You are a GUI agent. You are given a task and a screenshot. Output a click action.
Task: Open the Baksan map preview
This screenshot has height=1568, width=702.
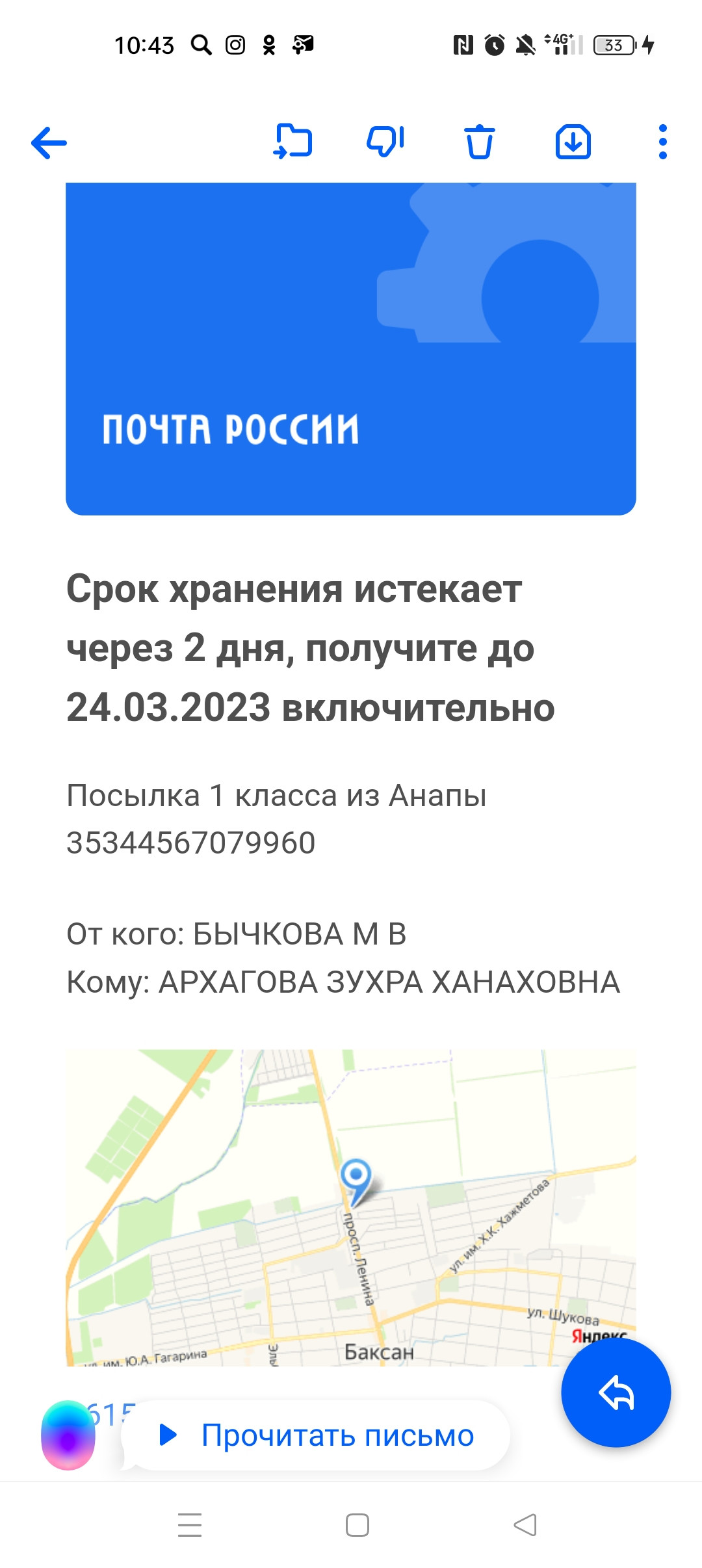(351, 1207)
